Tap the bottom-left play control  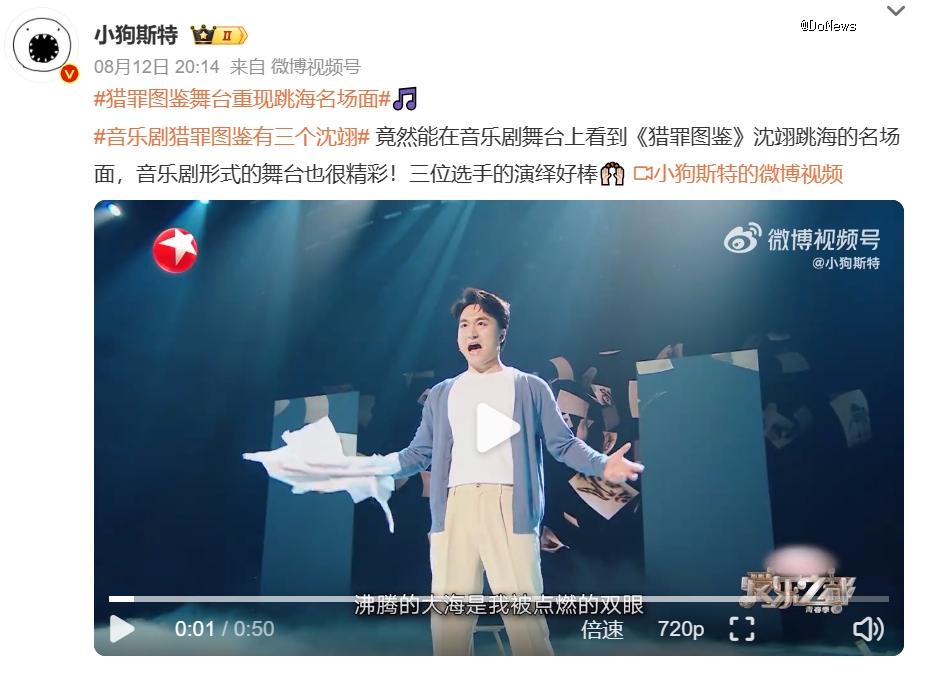[121, 629]
